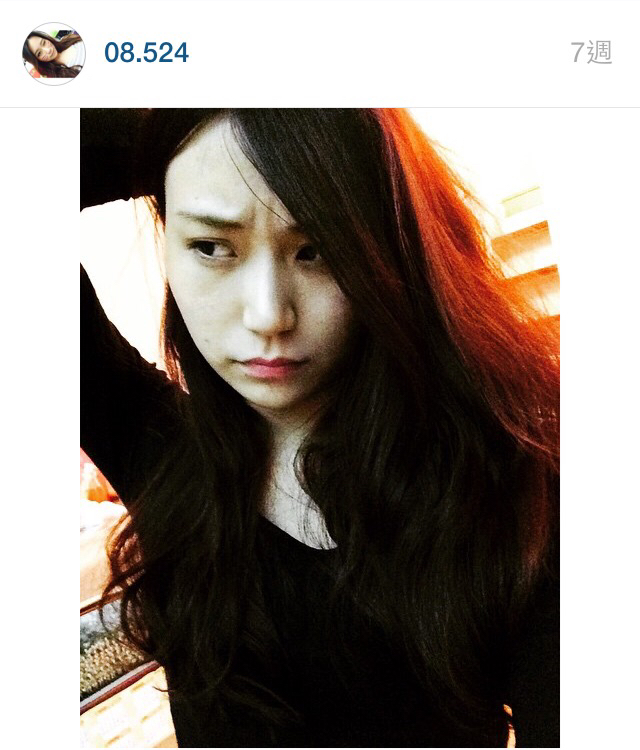Viewport: 640px width, 750px height.
Task: Open the 08.524 username link
Action: pyautogui.click(x=146, y=54)
